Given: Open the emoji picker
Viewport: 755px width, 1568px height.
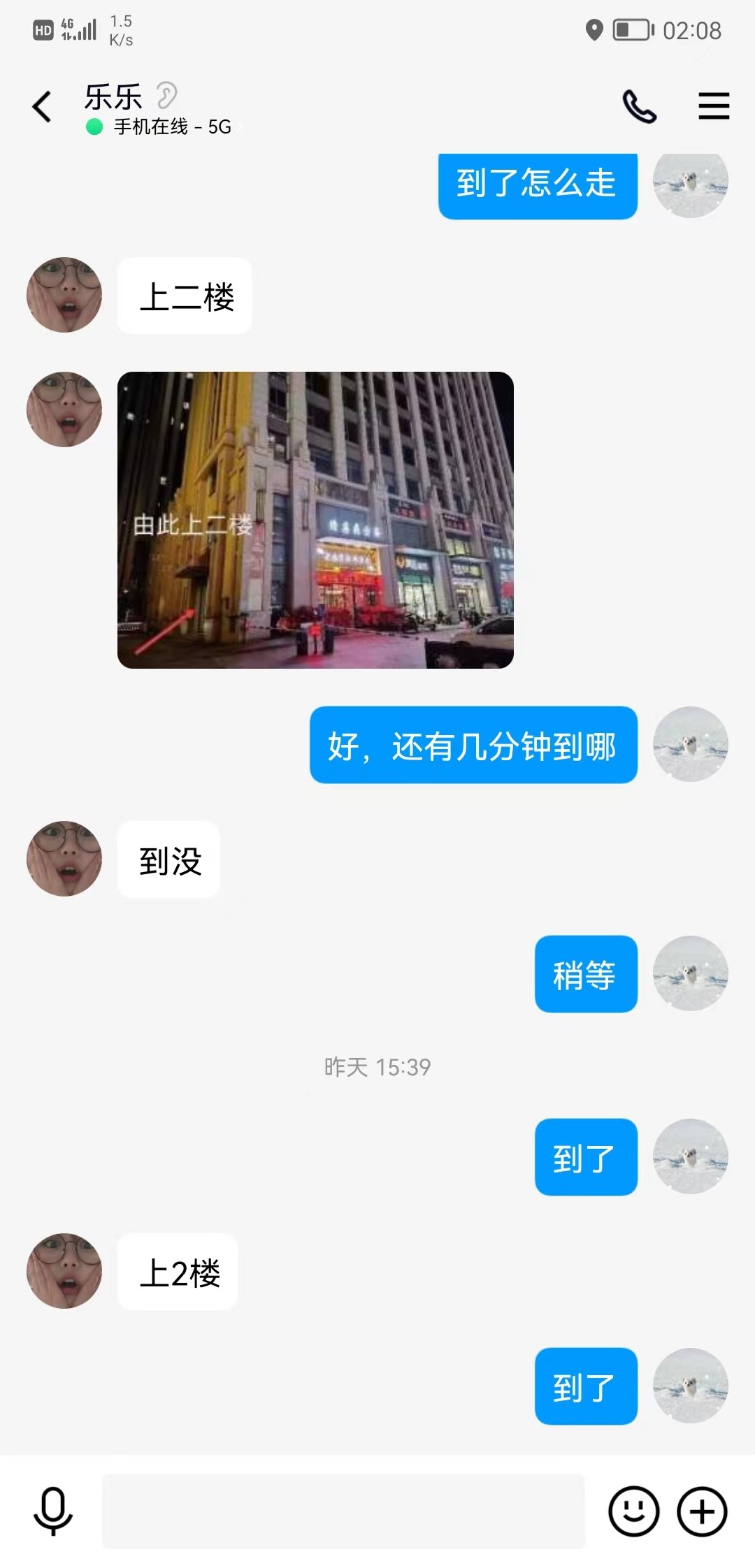Looking at the screenshot, I should tap(633, 1511).
